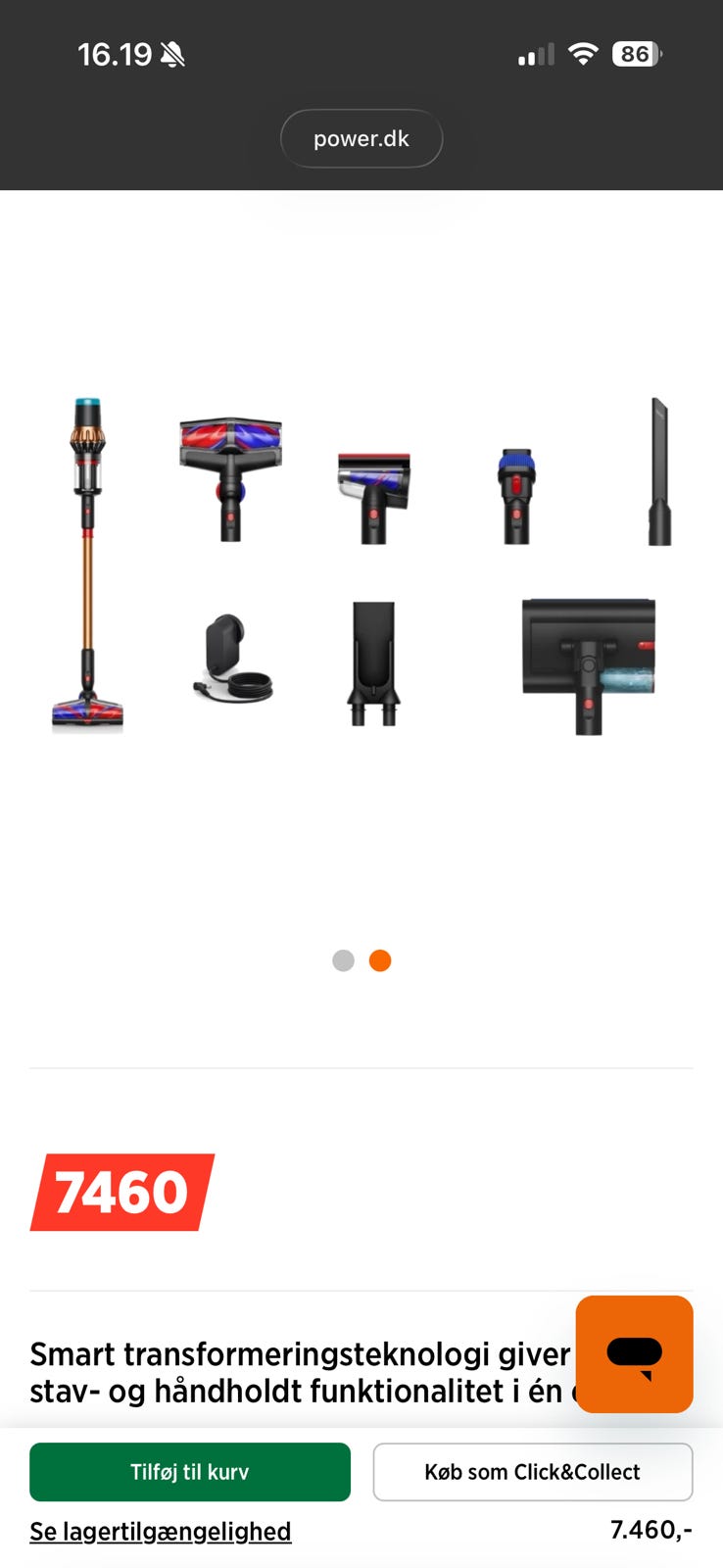Tap the power.dk address pill

[x=361, y=138]
